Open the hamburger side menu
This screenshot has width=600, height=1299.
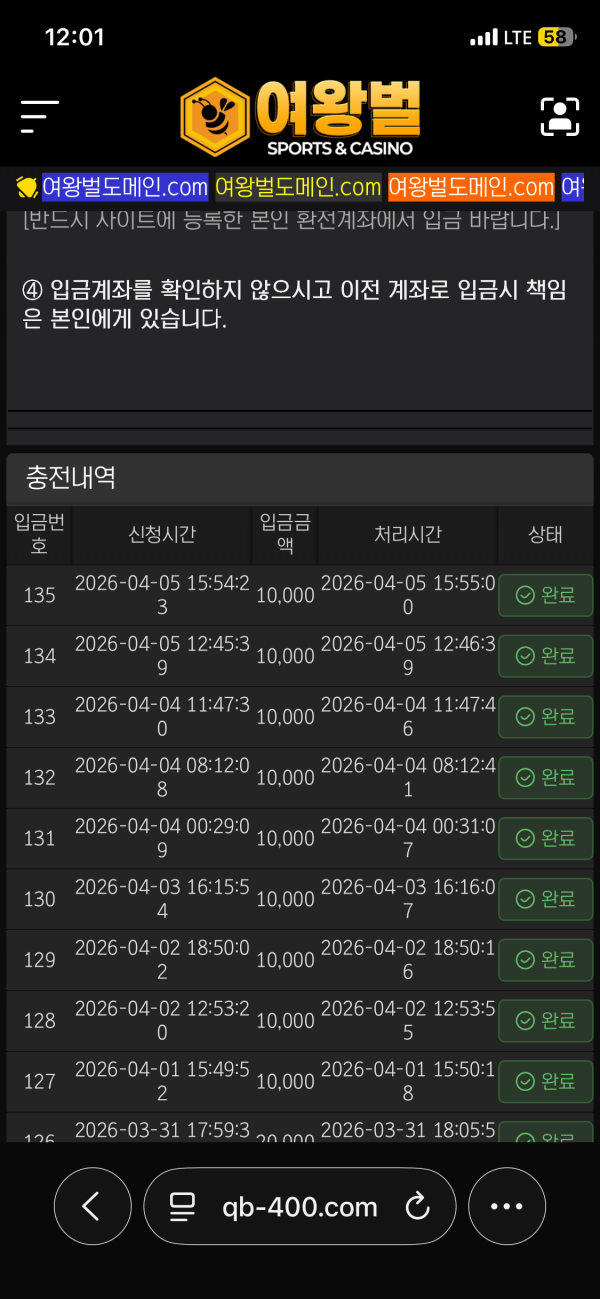click(x=40, y=117)
